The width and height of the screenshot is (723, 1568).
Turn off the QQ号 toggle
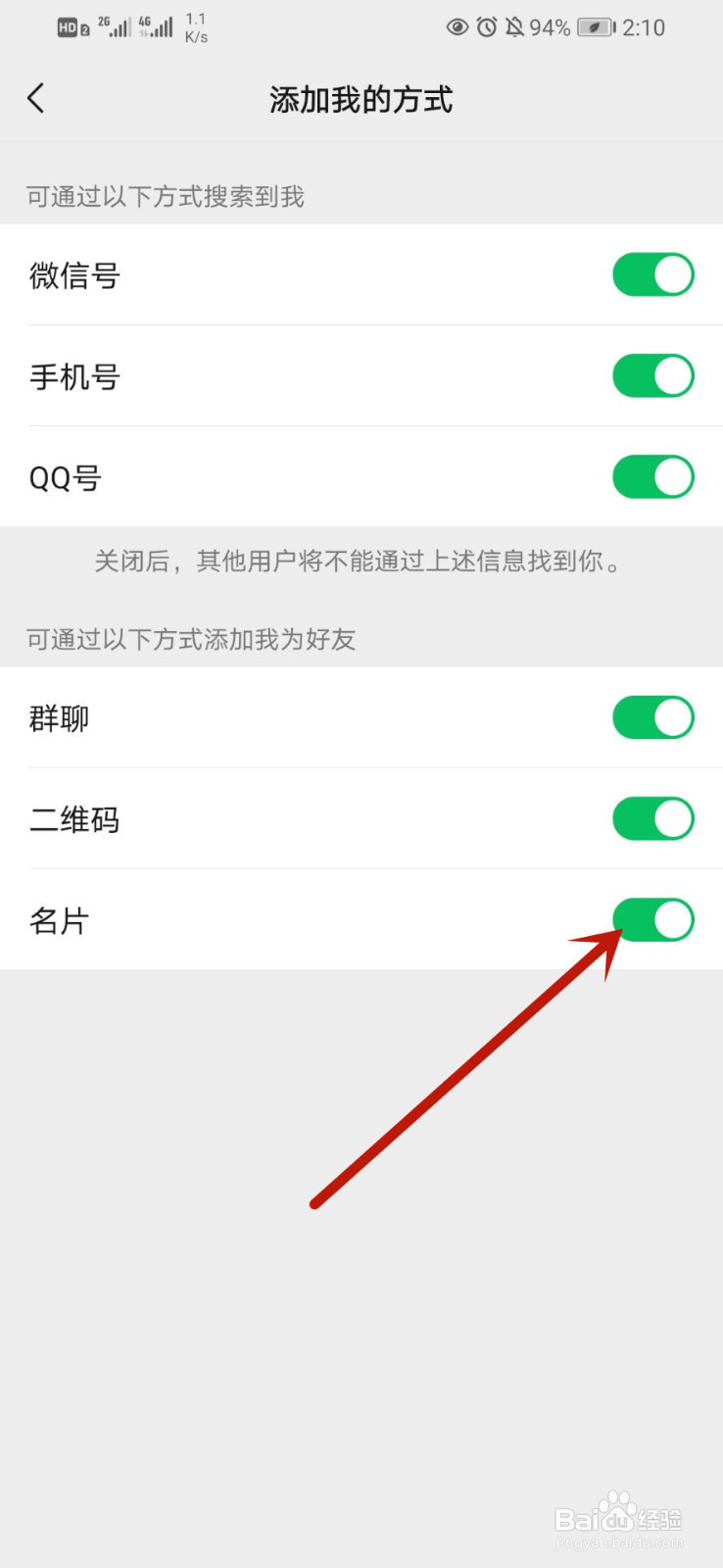pos(652,477)
